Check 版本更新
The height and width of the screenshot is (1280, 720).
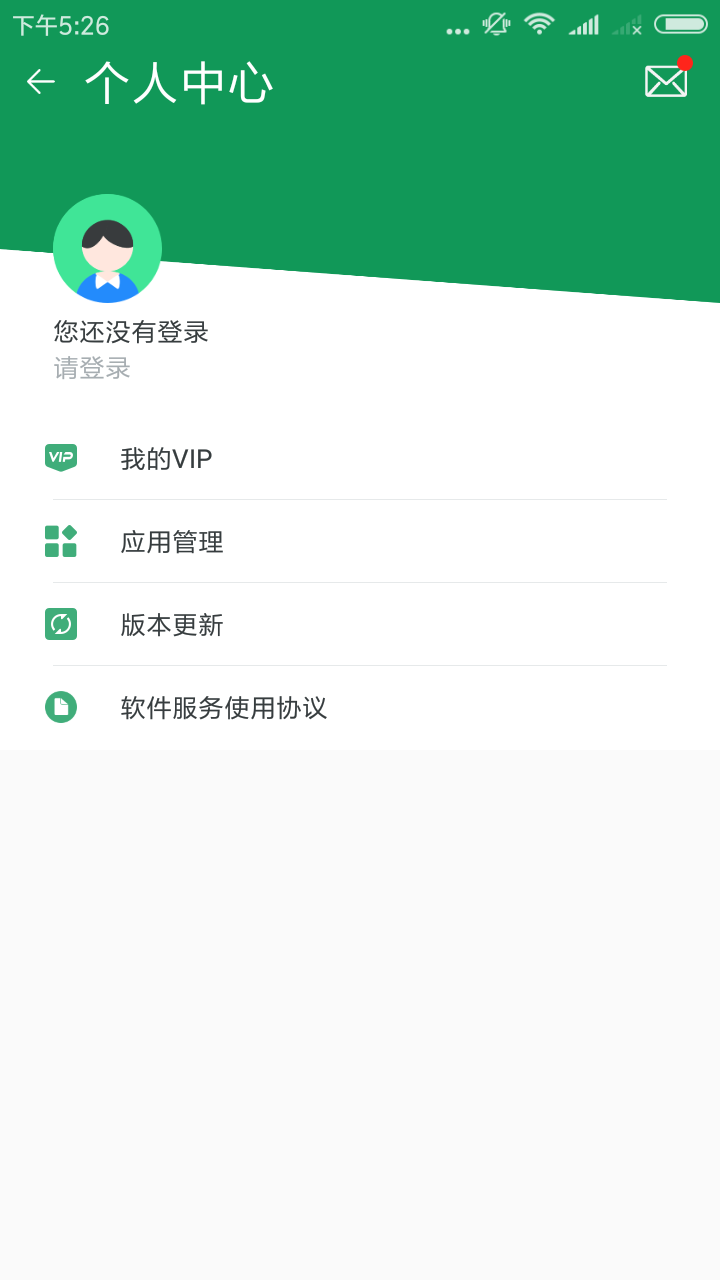tap(171, 625)
